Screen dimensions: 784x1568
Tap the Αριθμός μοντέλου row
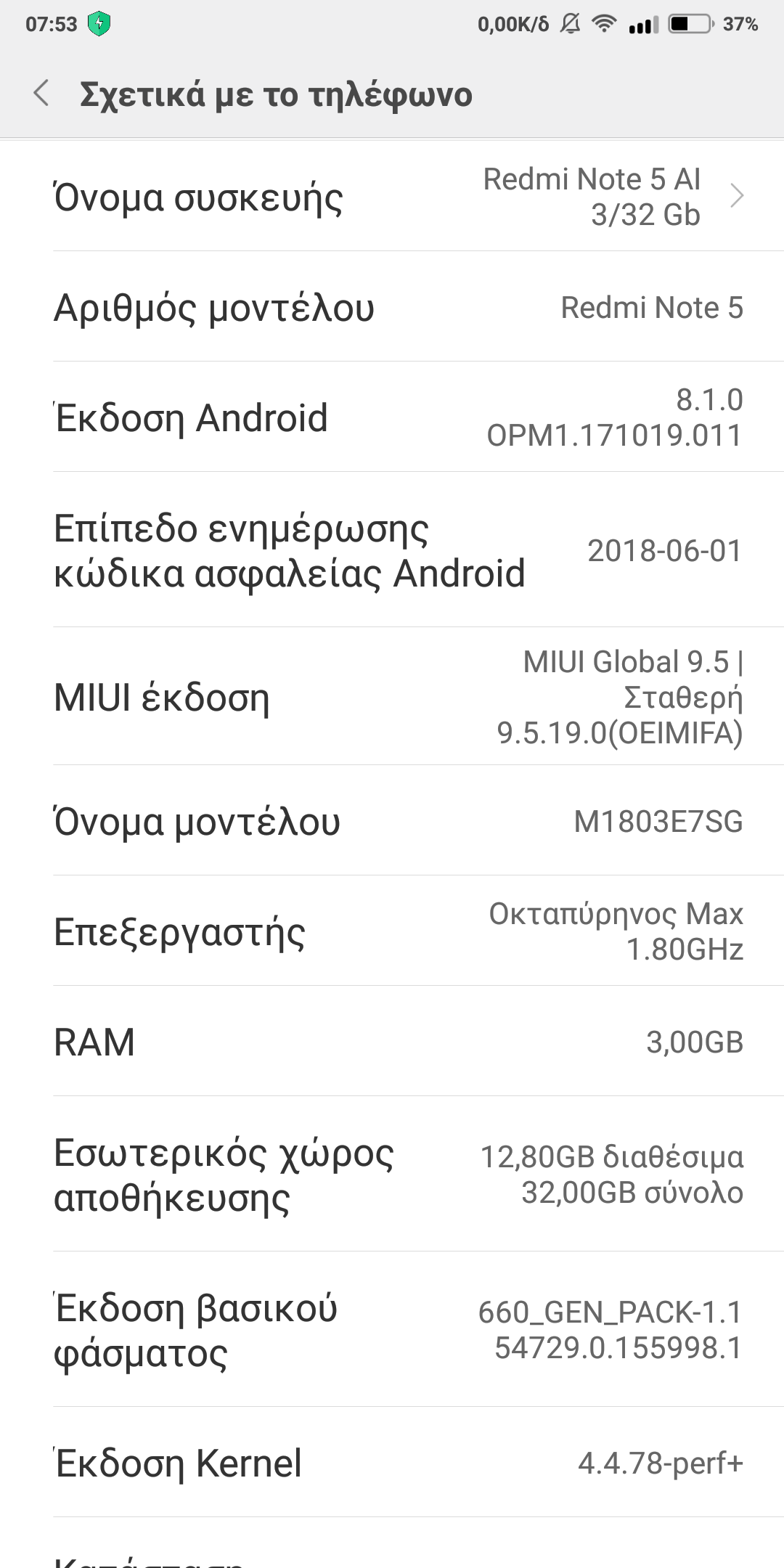392,307
